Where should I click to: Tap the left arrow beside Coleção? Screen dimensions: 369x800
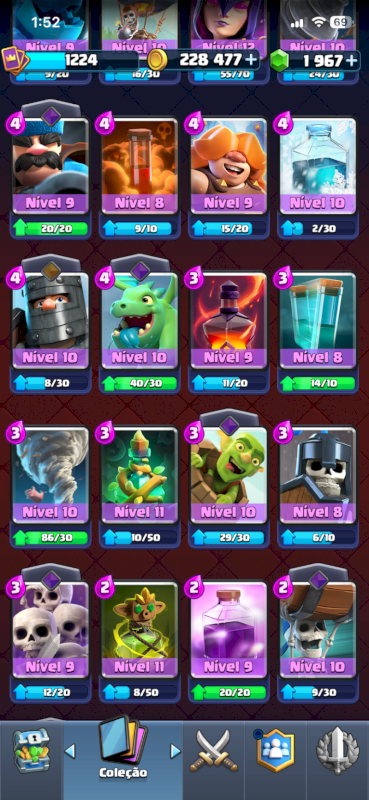coord(70,751)
